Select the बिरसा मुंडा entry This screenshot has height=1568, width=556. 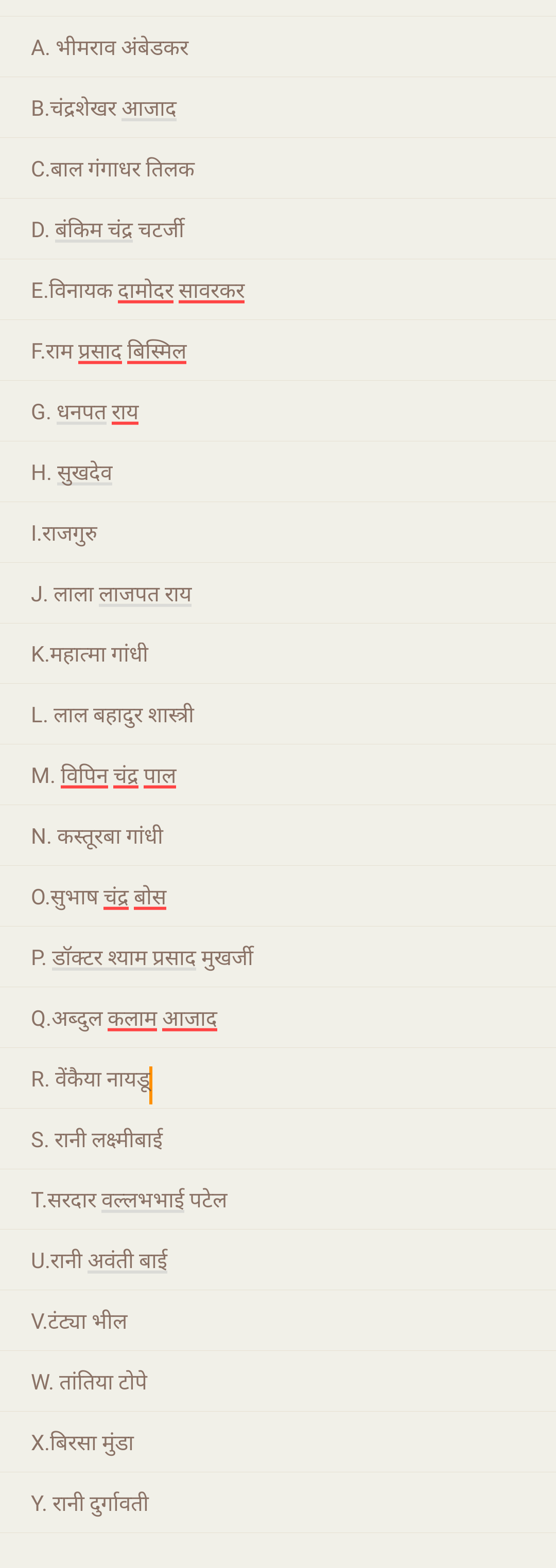pos(82,1442)
